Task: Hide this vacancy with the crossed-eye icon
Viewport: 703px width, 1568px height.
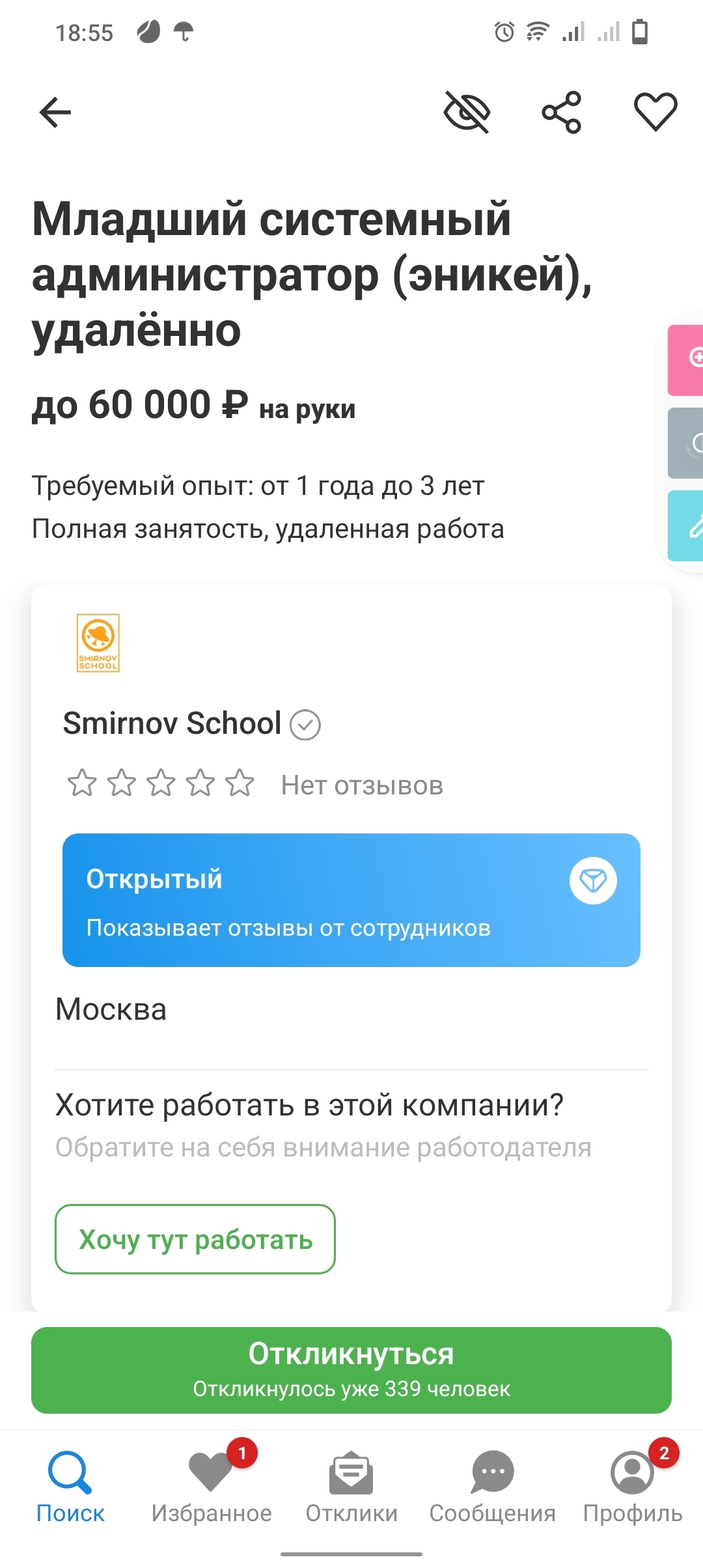Action: (x=467, y=112)
